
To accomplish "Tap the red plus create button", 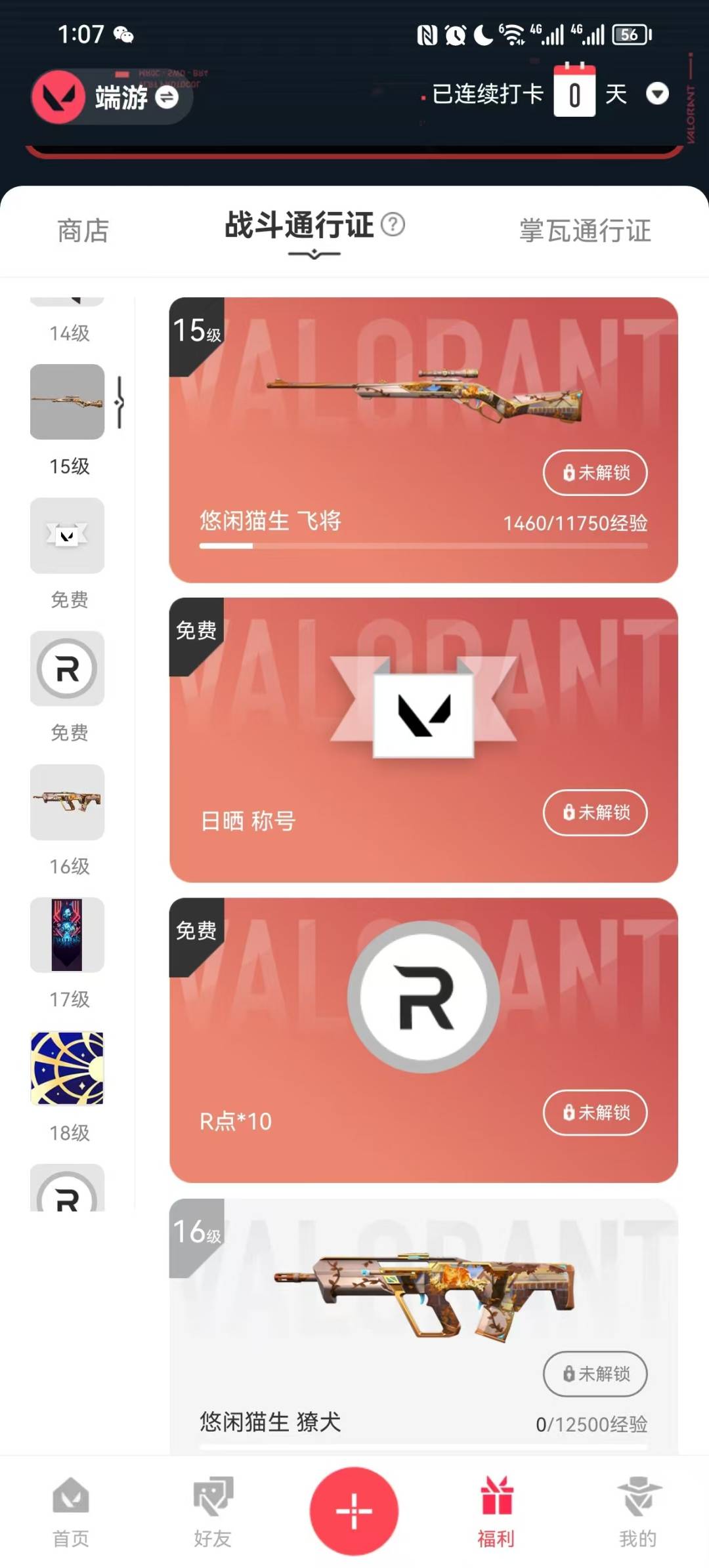I will click(354, 1511).
